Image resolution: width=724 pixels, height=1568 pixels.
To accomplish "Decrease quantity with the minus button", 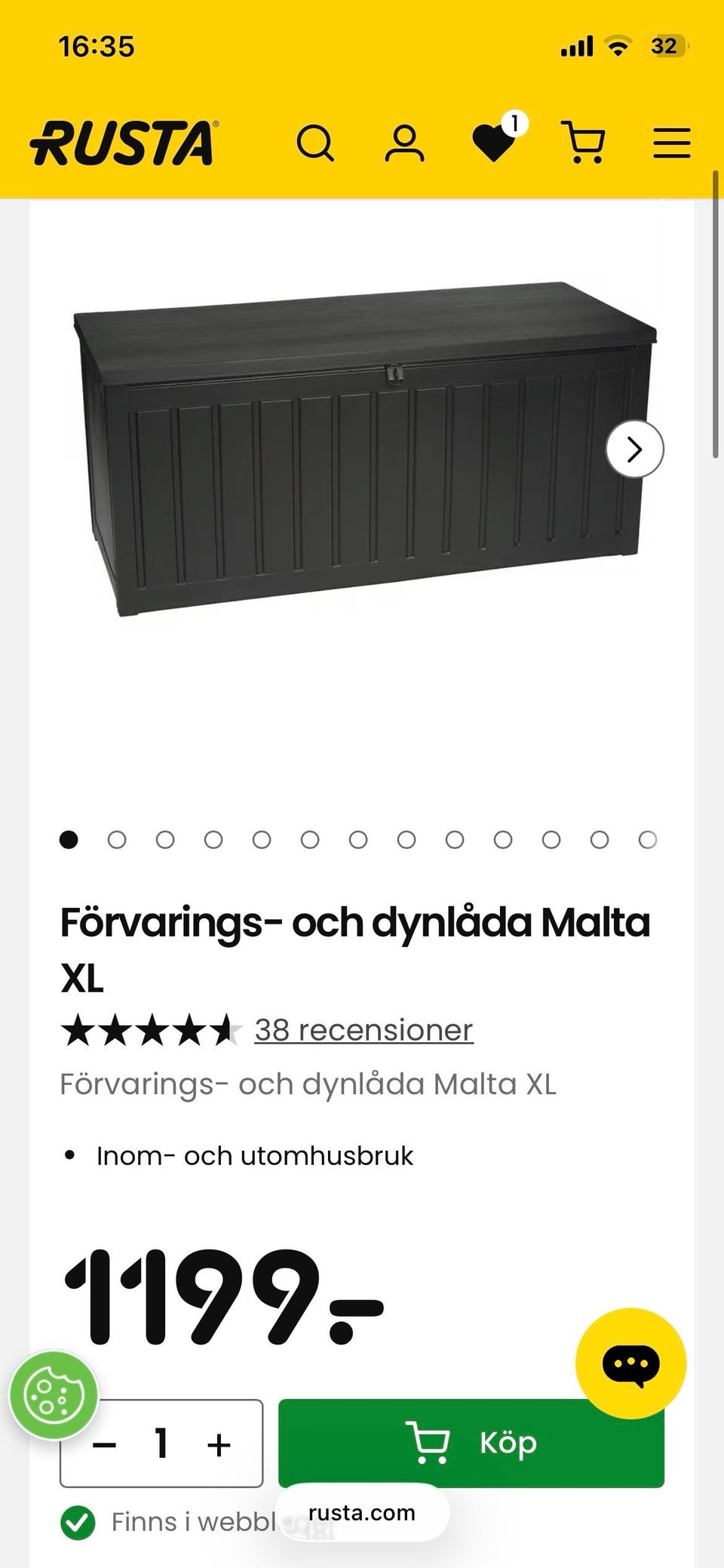I will point(104,1445).
